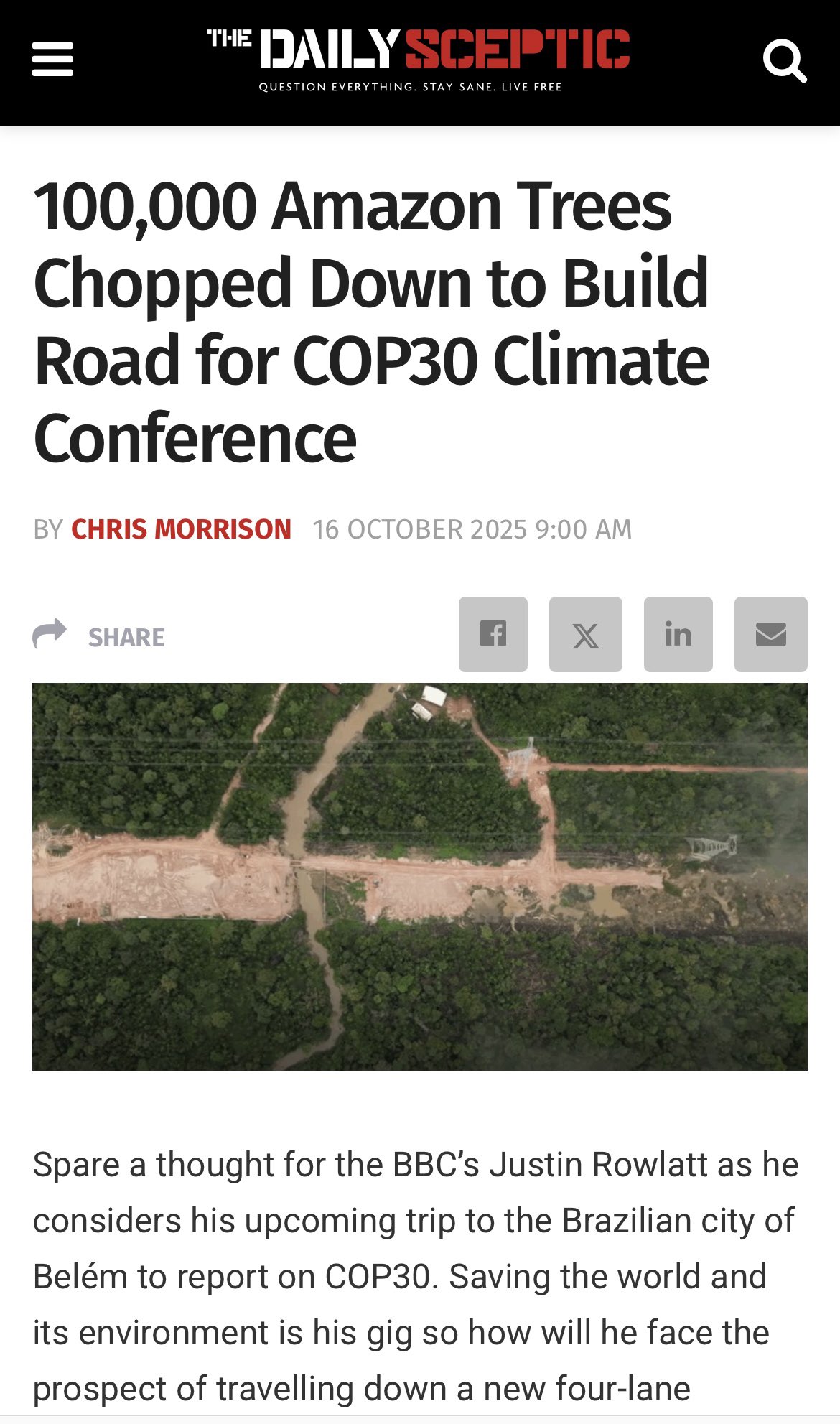Share article on X
Image resolution: width=840 pixels, height=1424 pixels.
pos(585,634)
